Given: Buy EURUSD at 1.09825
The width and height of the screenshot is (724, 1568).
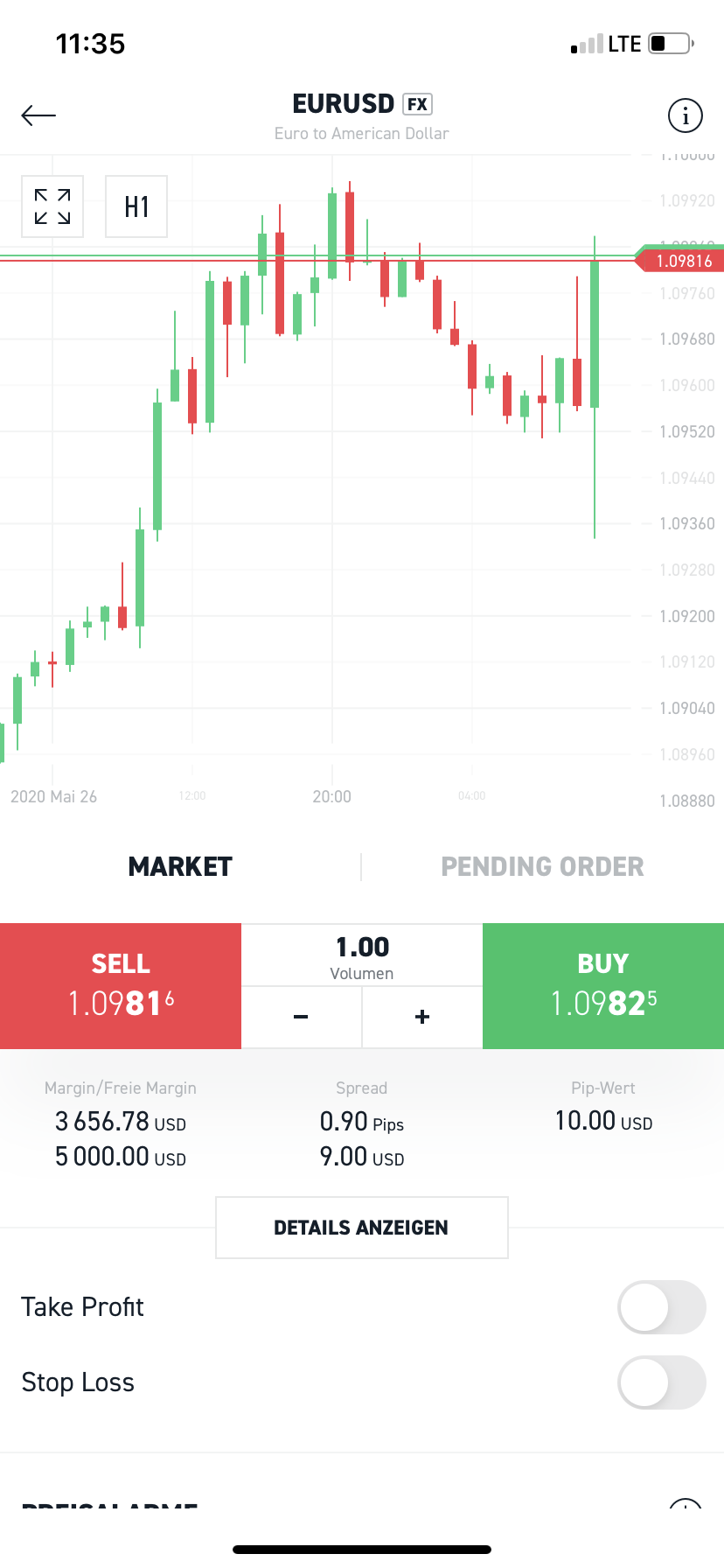Looking at the screenshot, I should click(x=603, y=986).
